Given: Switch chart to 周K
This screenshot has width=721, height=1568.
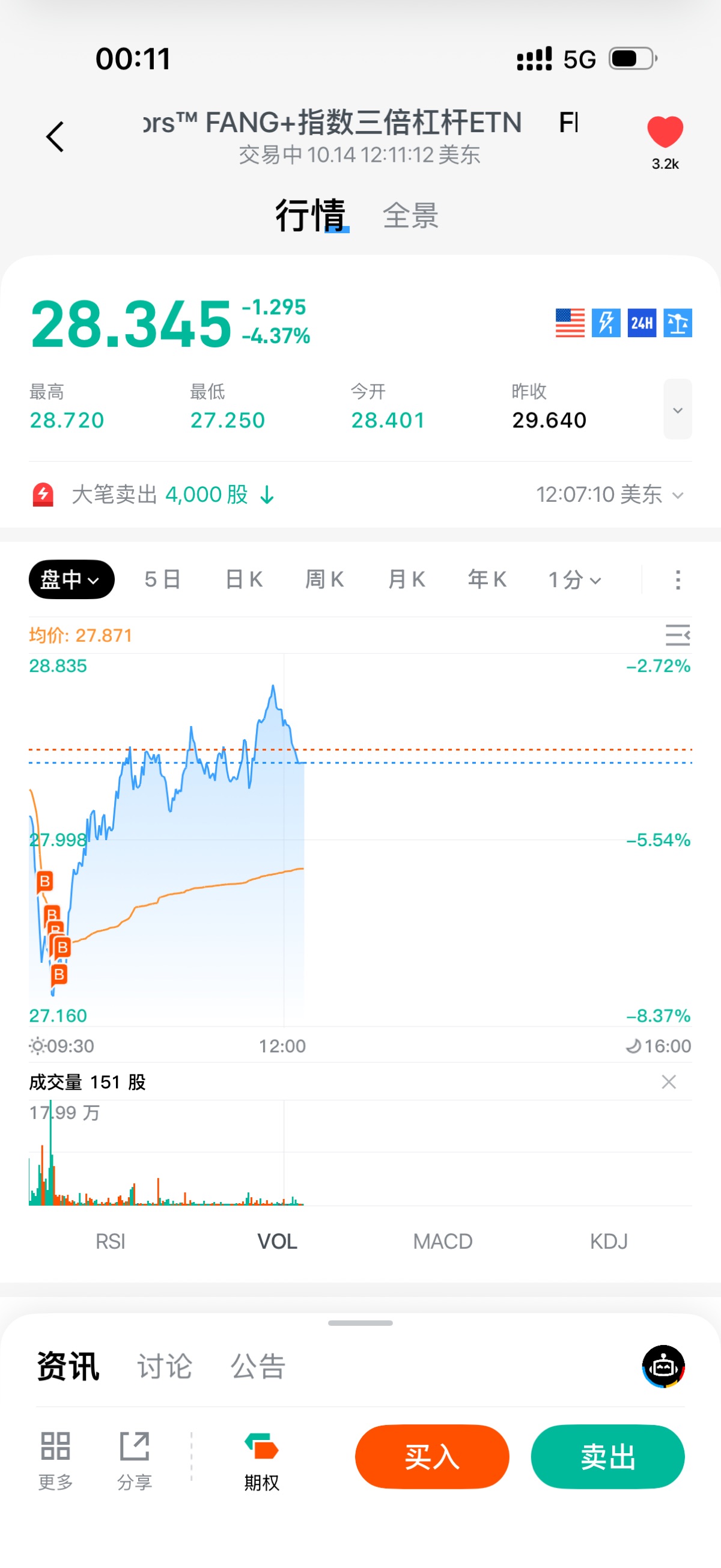Looking at the screenshot, I should [x=324, y=579].
